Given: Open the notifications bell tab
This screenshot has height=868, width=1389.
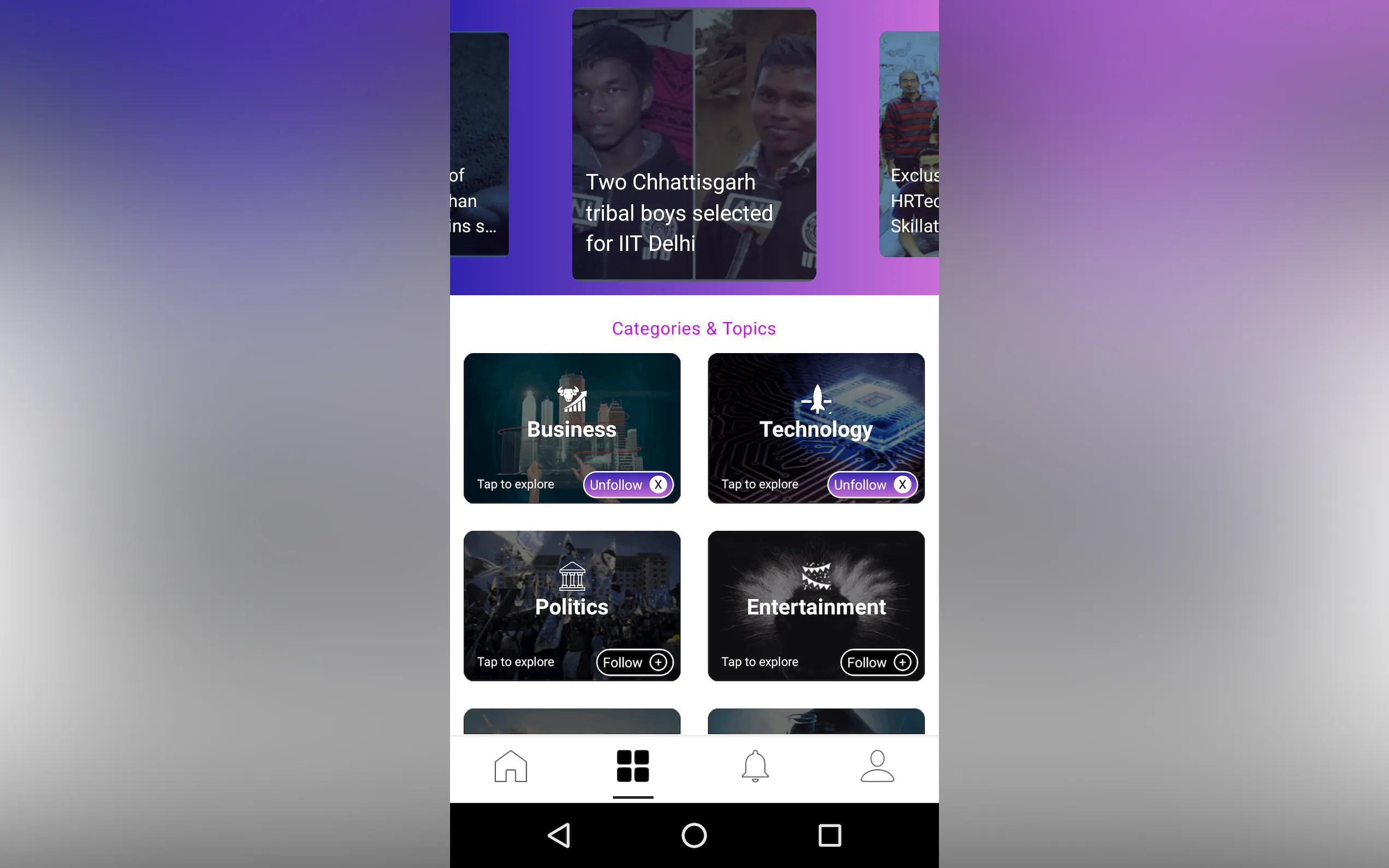Looking at the screenshot, I should [x=755, y=766].
